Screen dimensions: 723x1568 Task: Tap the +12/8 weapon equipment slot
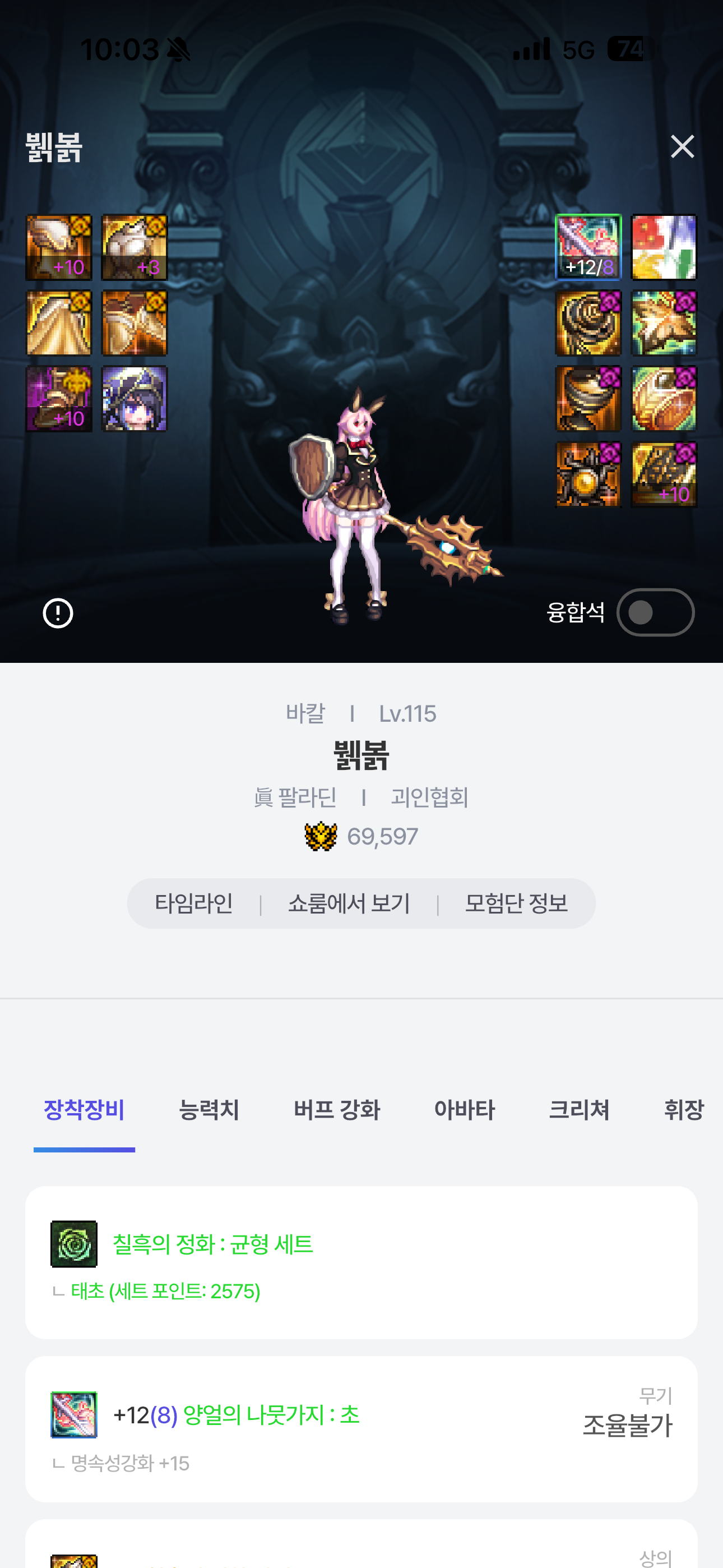pyautogui.click(x=588, y=247)
